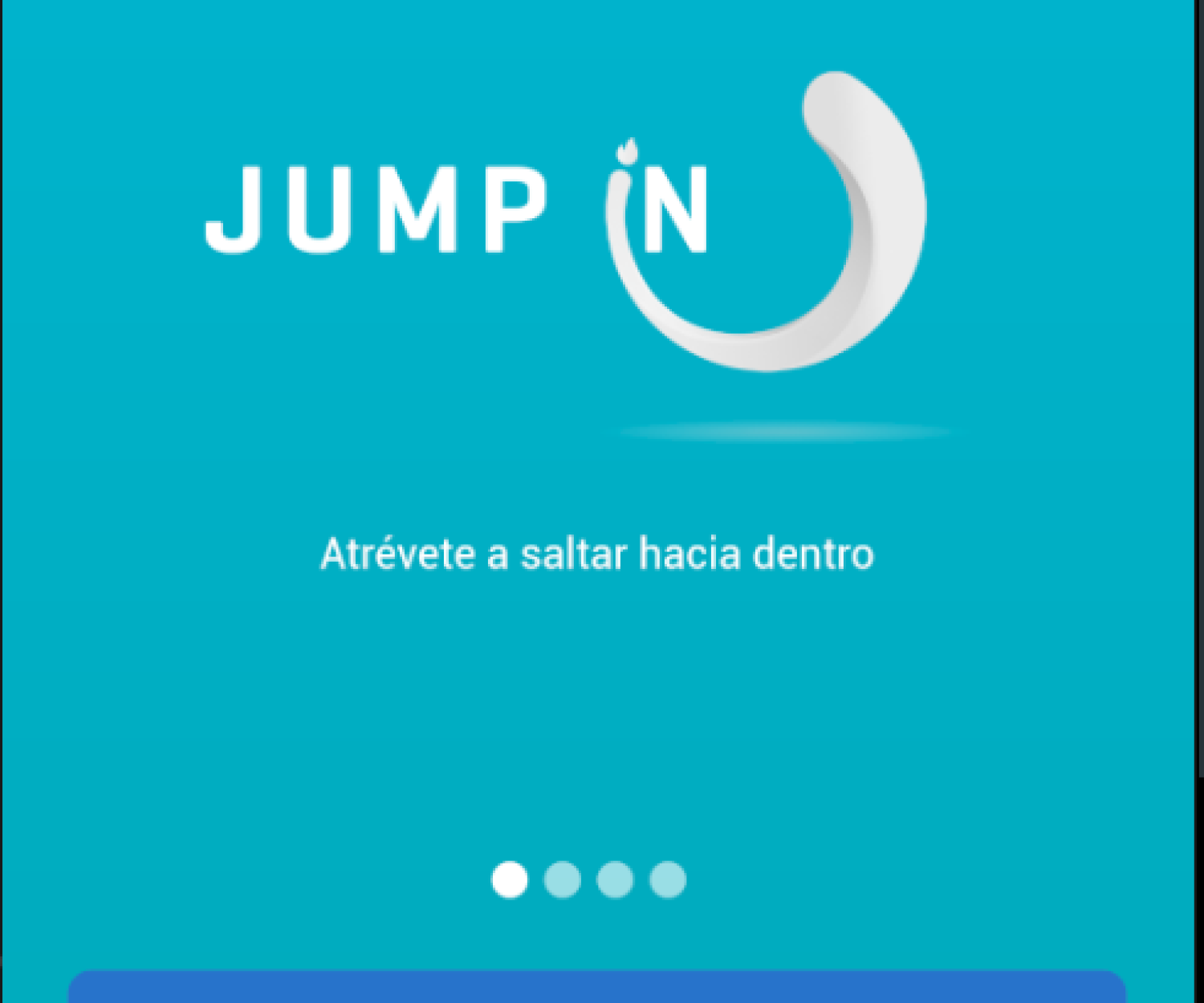
Task: Select the first onboarding page dot
Action: [x=510, y=879]
